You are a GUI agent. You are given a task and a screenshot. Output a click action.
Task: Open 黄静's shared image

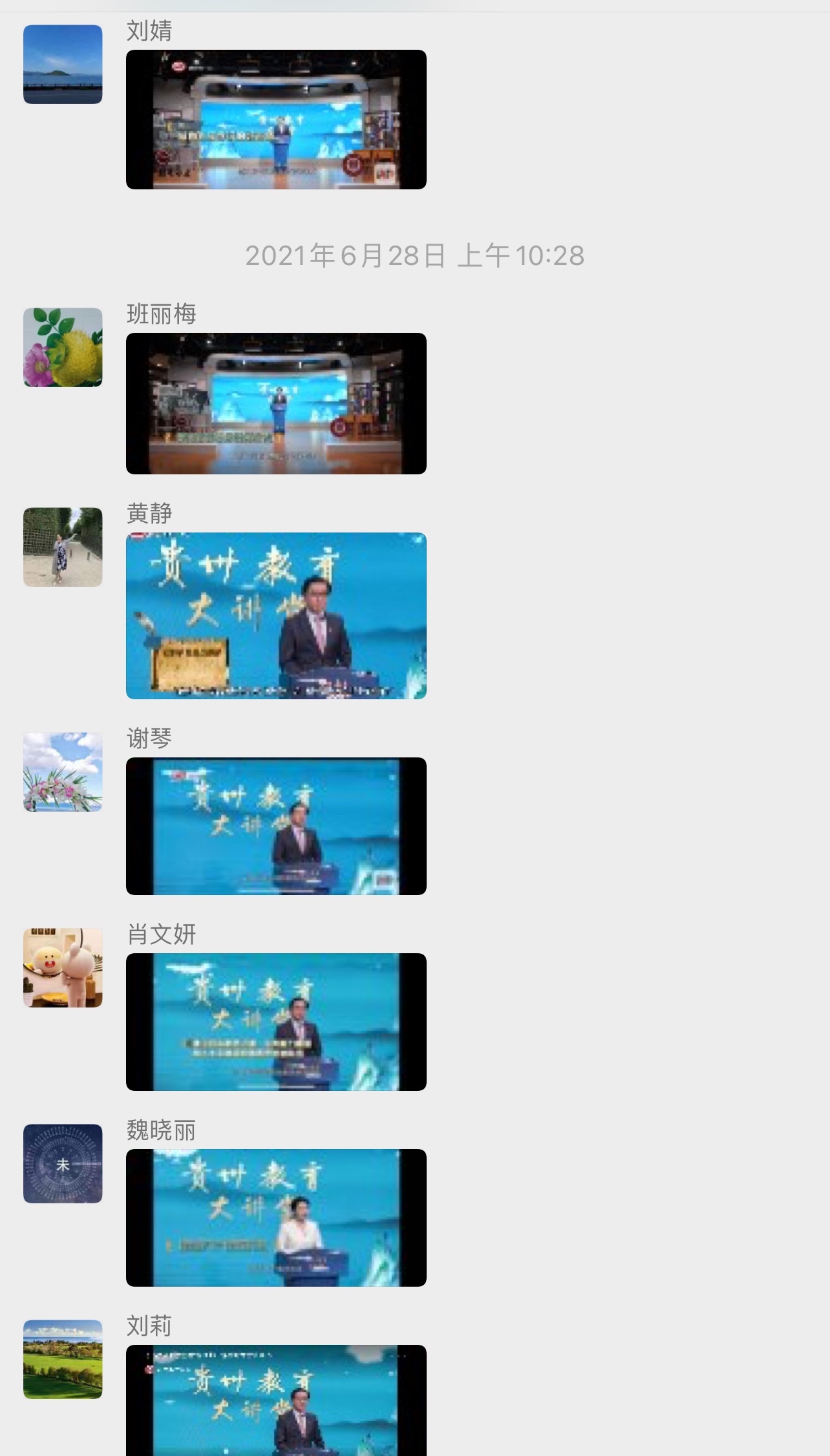pos(276,615)
